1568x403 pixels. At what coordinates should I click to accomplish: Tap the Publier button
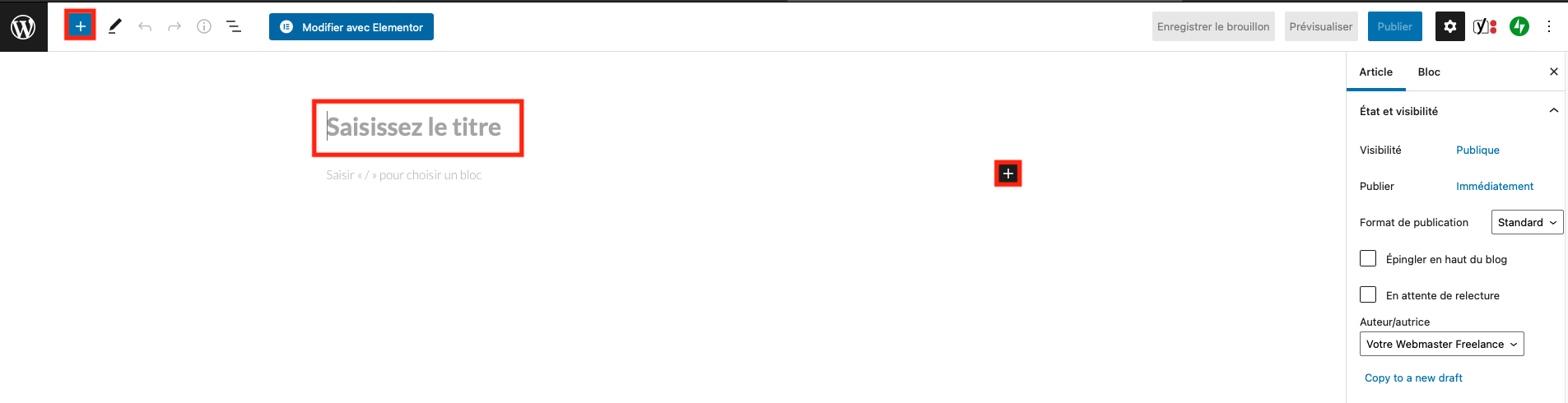click(x=1394, y=26)
